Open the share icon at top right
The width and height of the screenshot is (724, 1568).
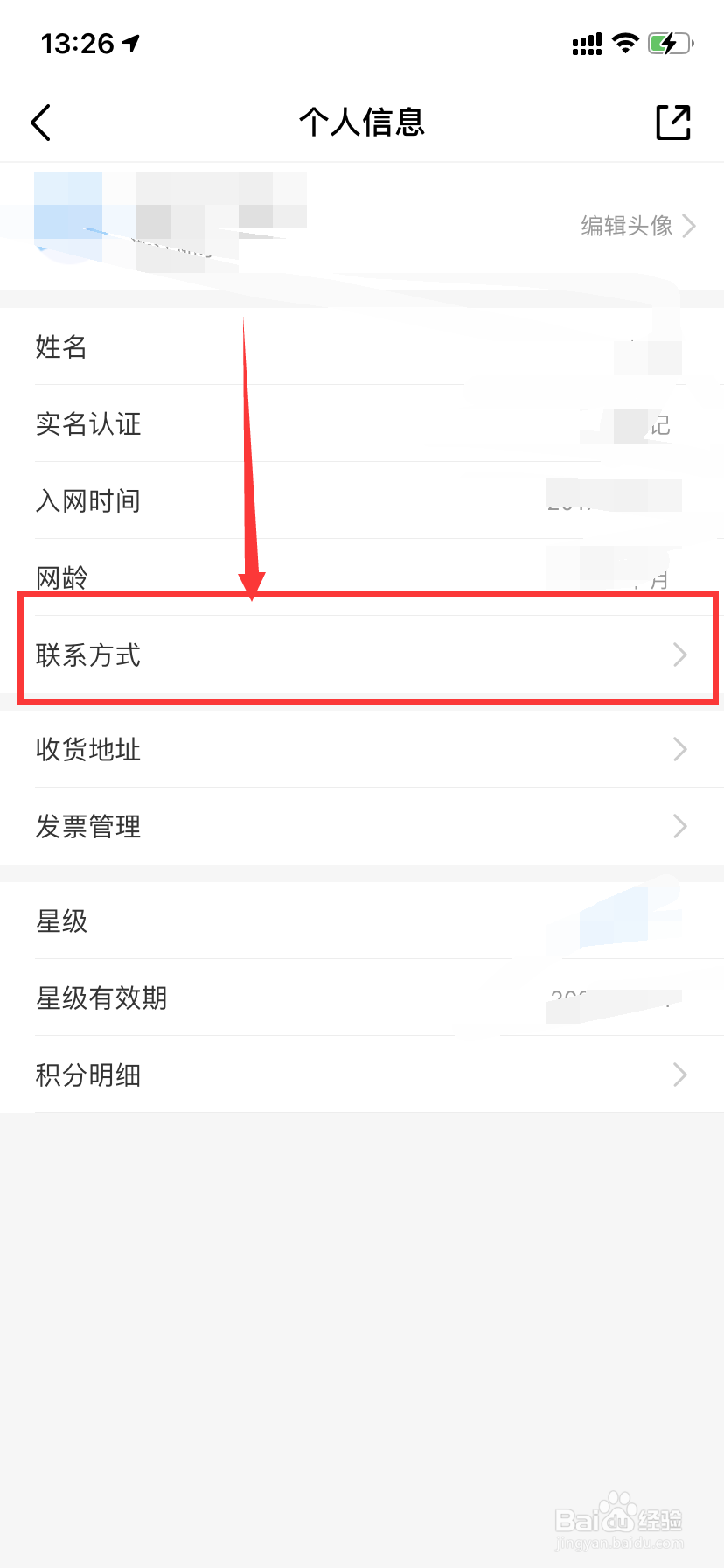672,122
